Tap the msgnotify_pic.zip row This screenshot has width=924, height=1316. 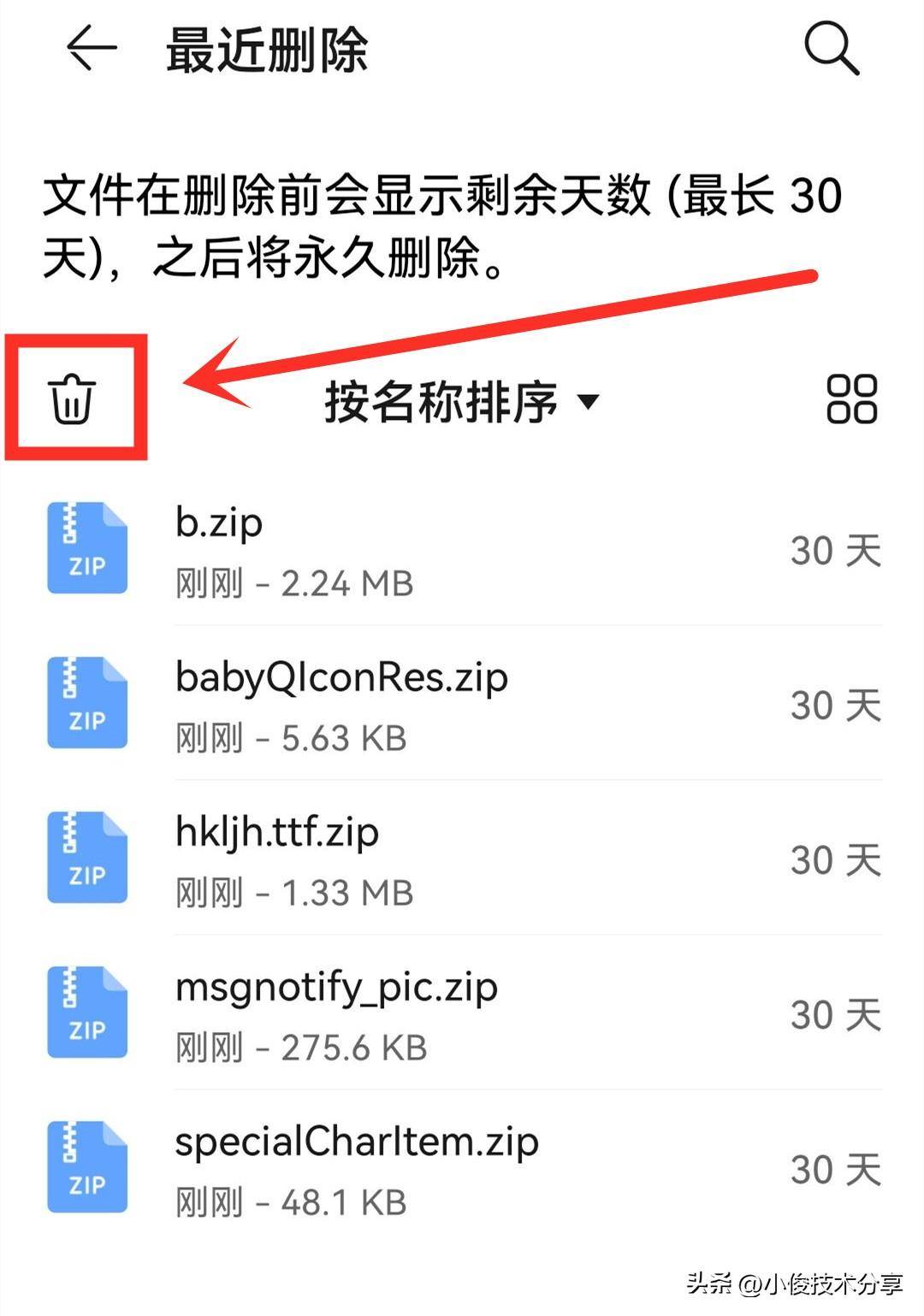(x=462, y=1015)
